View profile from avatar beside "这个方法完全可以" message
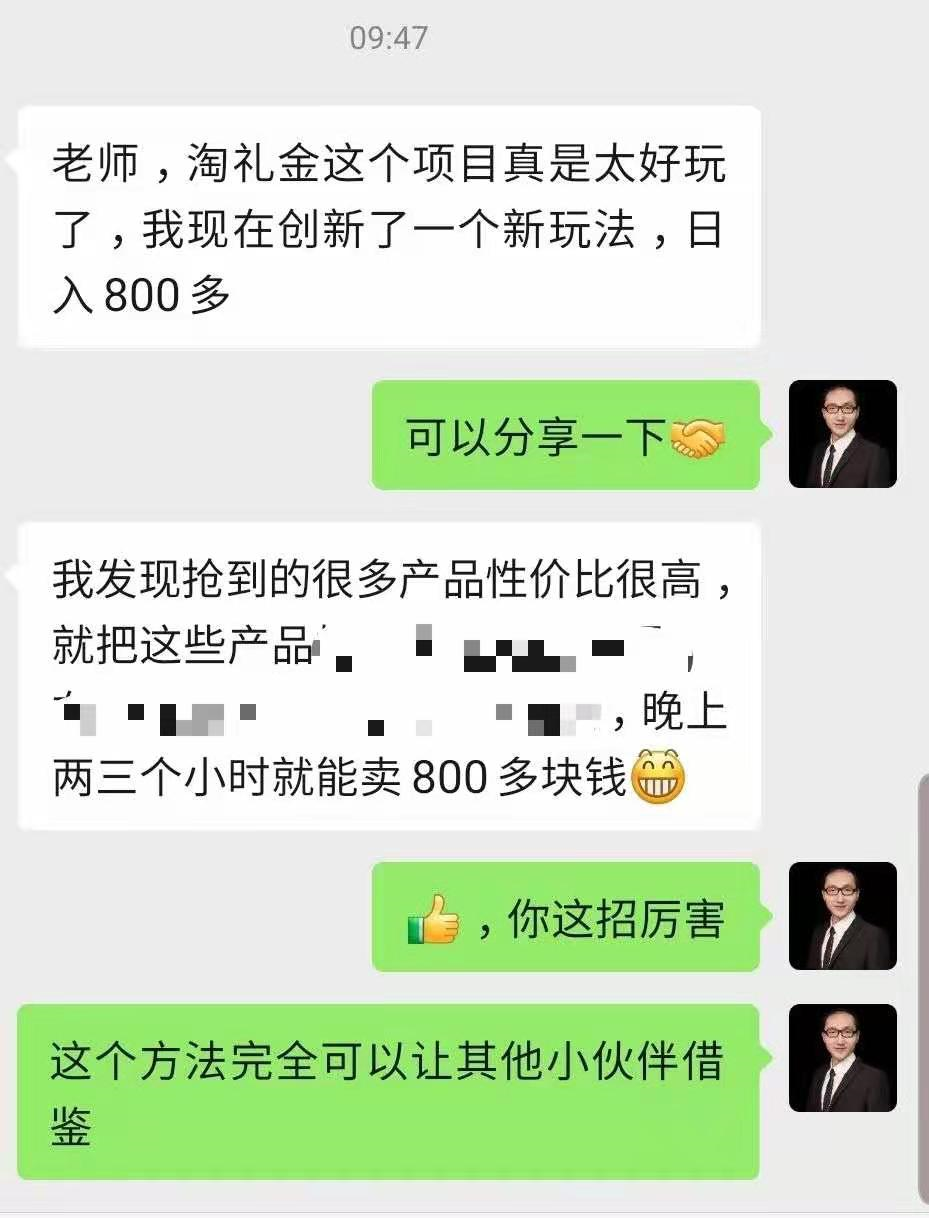This screenshot has width=929, height=1218. 842,1058
